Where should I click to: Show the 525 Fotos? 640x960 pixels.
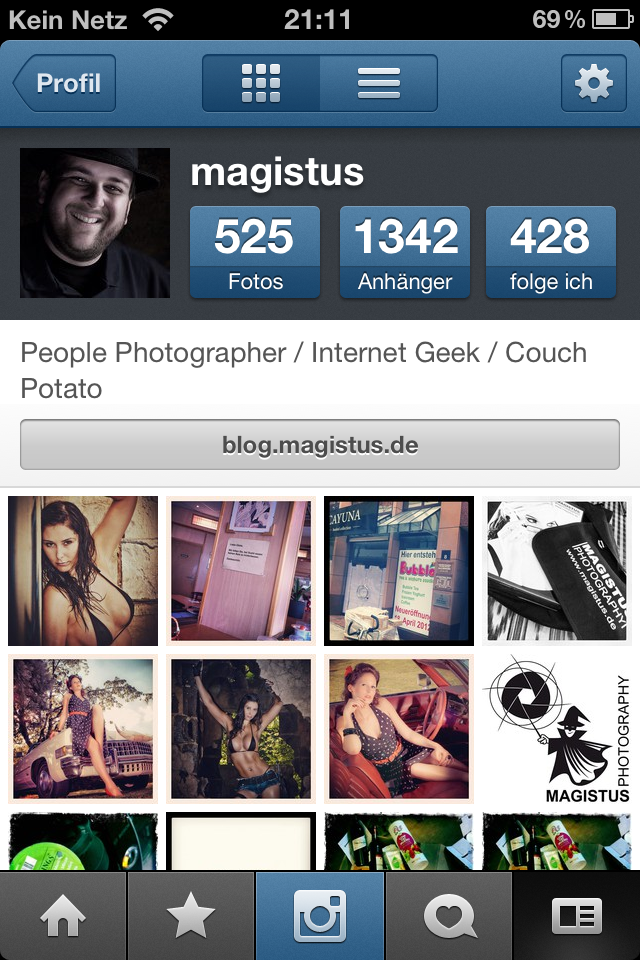(254, 252)
